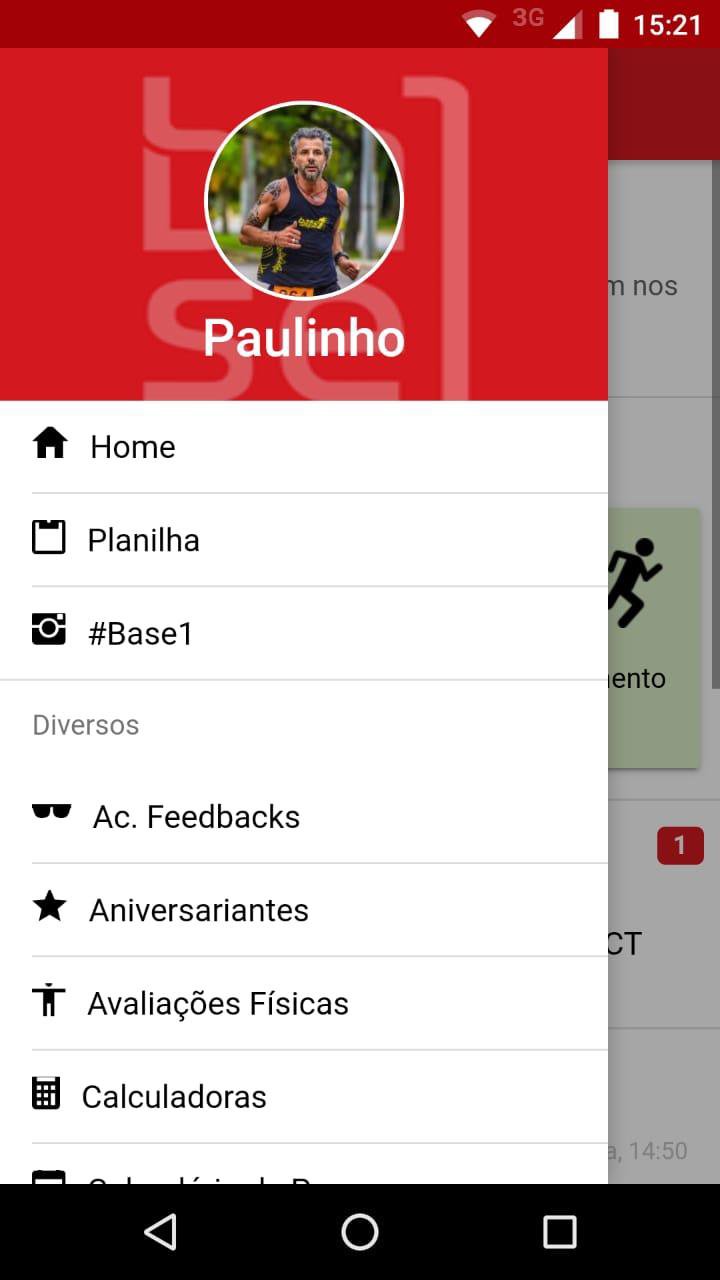The width and height of the screenshot is (720, 1280).
Task: Open Calculadoras
Action: [173, 1097]
